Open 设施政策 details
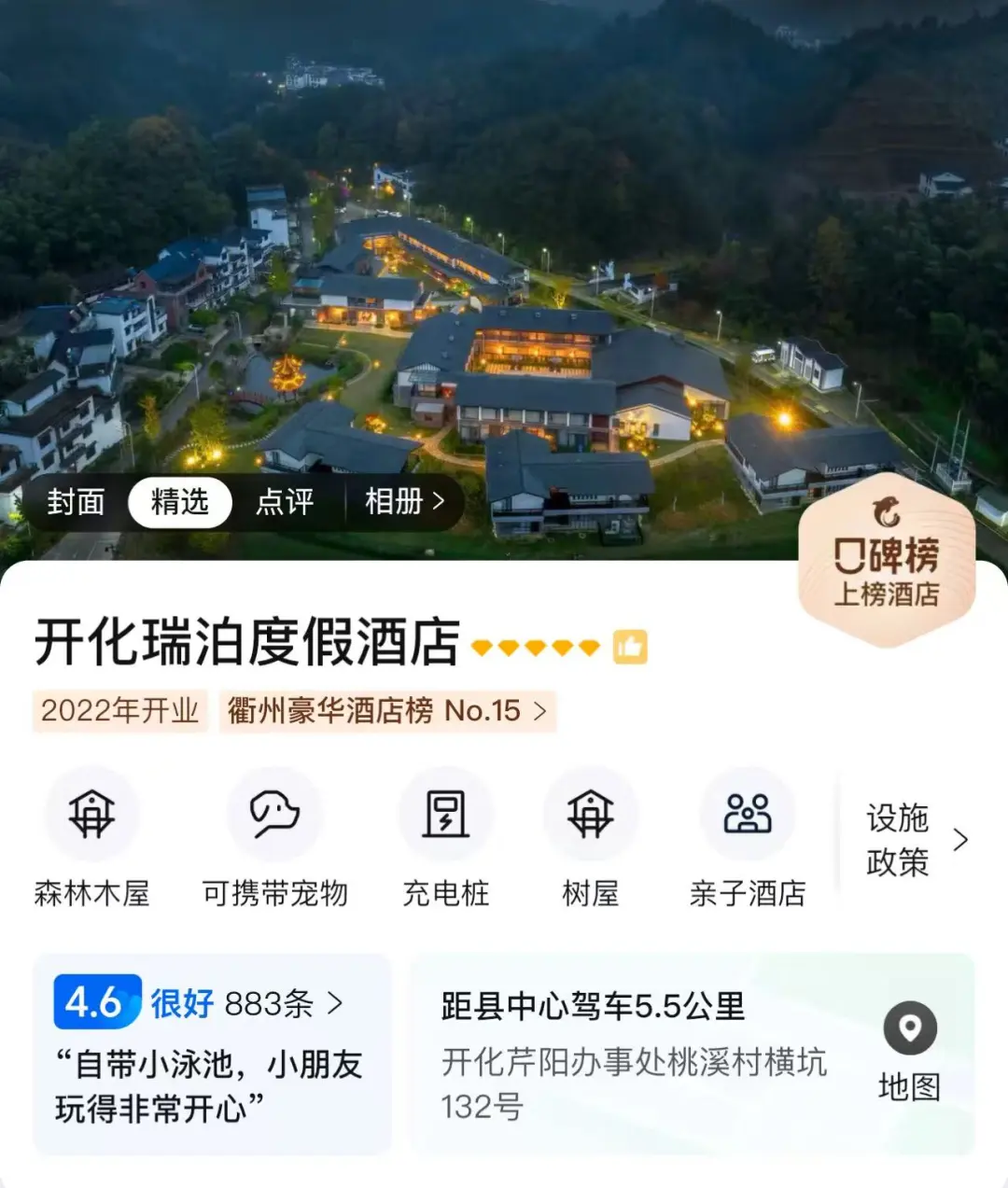 point(915,840)
